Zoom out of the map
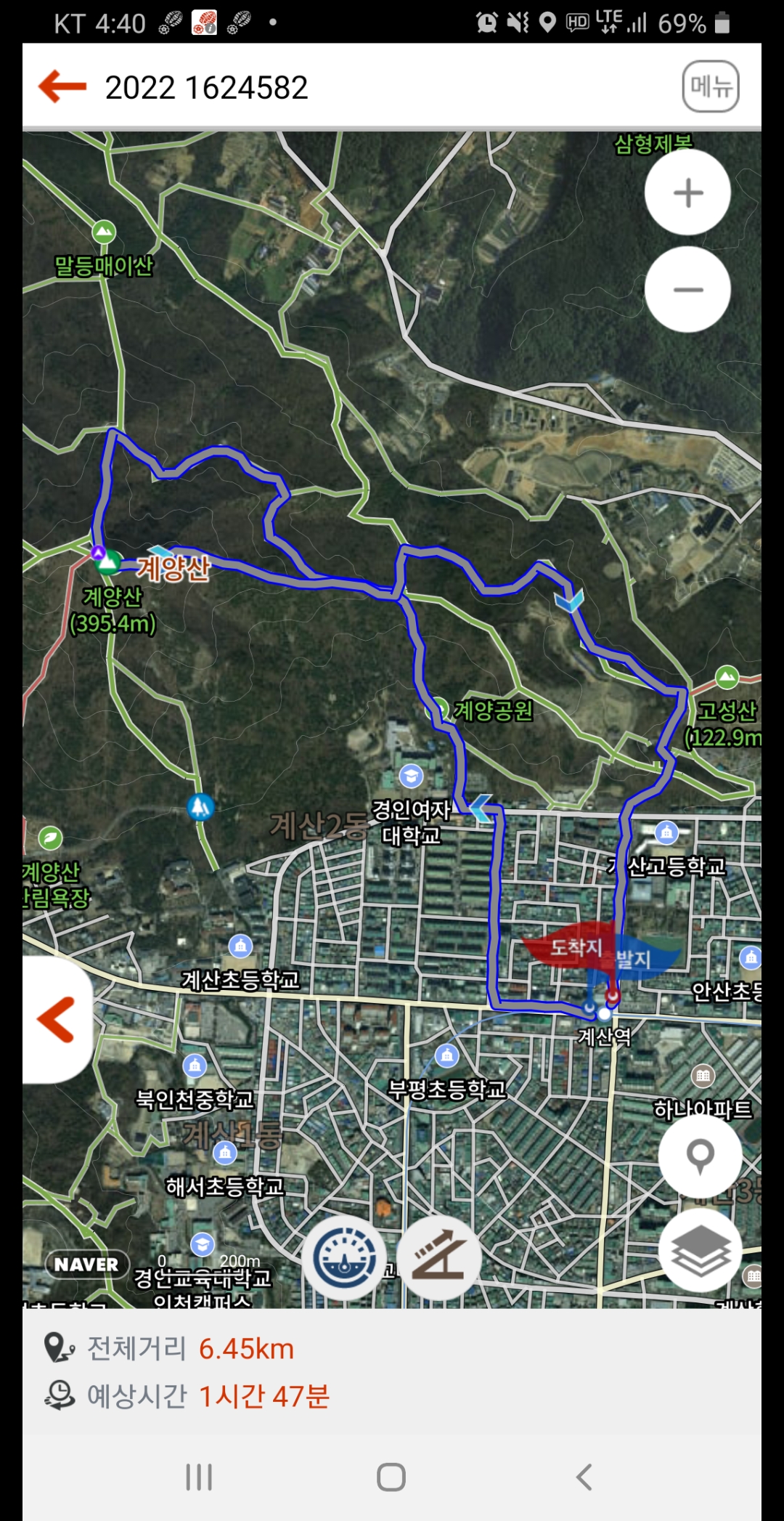784x1521 pixels. tap(687, 289)
